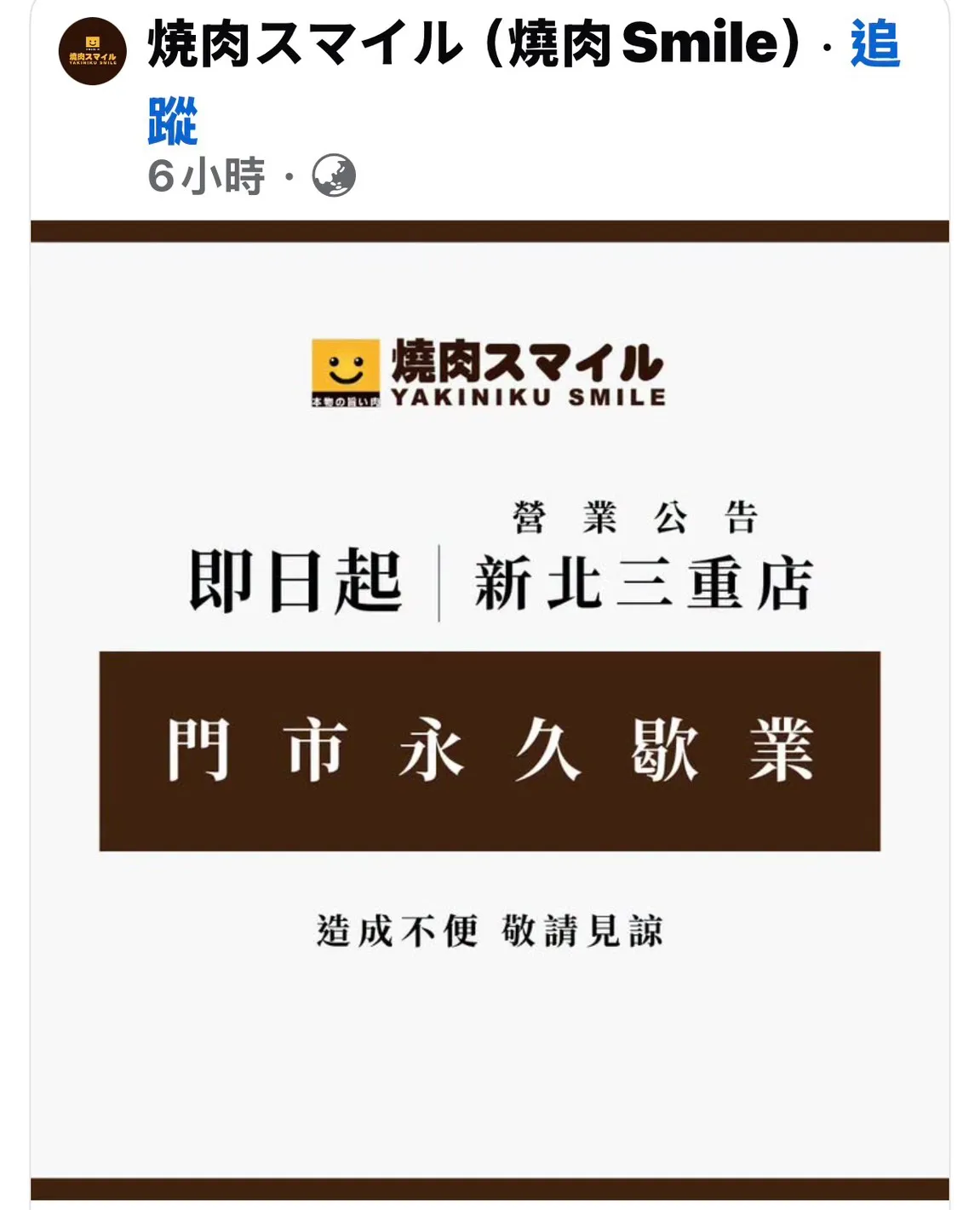Open the post's closure announcement image
Viewport: 980px width, 1210px height.
tap(490, 711)
